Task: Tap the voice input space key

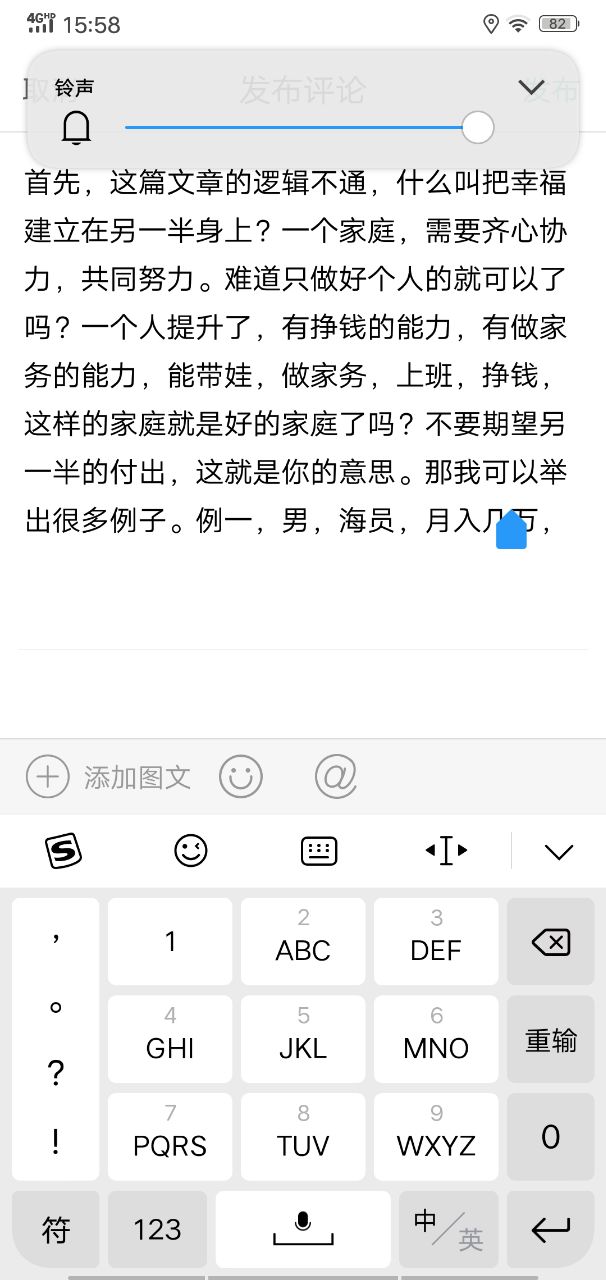Action: tap(303, 1229)
